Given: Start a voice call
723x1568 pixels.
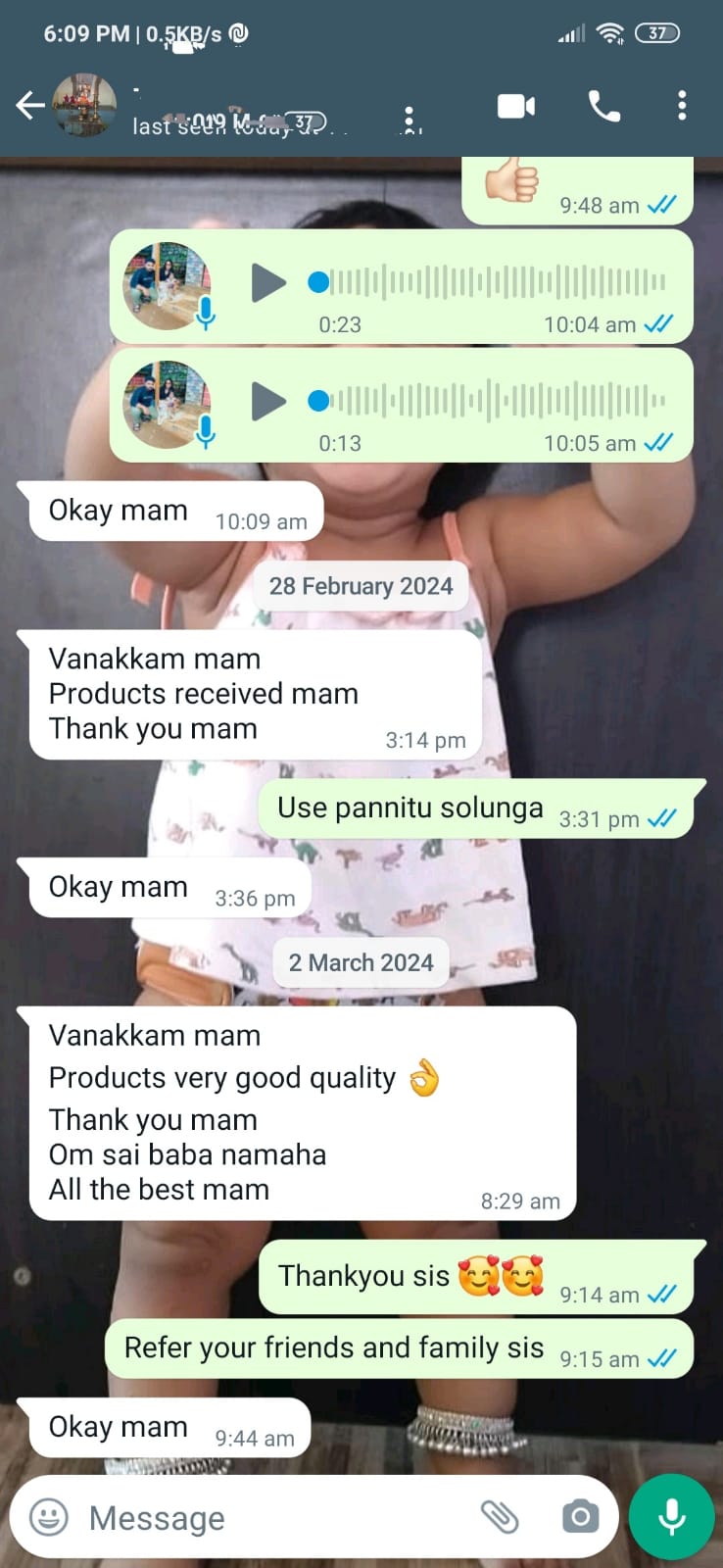Looking at the screenshot, I should pyautogui.click(x=603, y=106).
